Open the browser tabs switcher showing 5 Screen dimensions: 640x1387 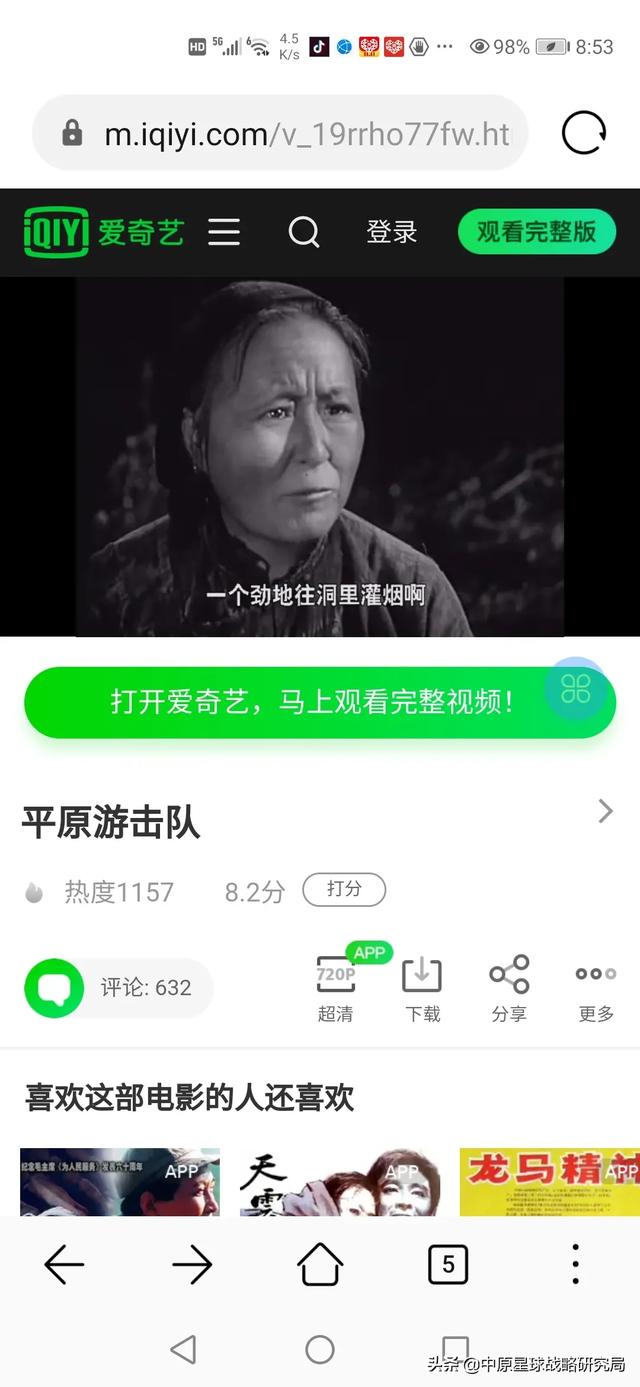coord(447,1266)
